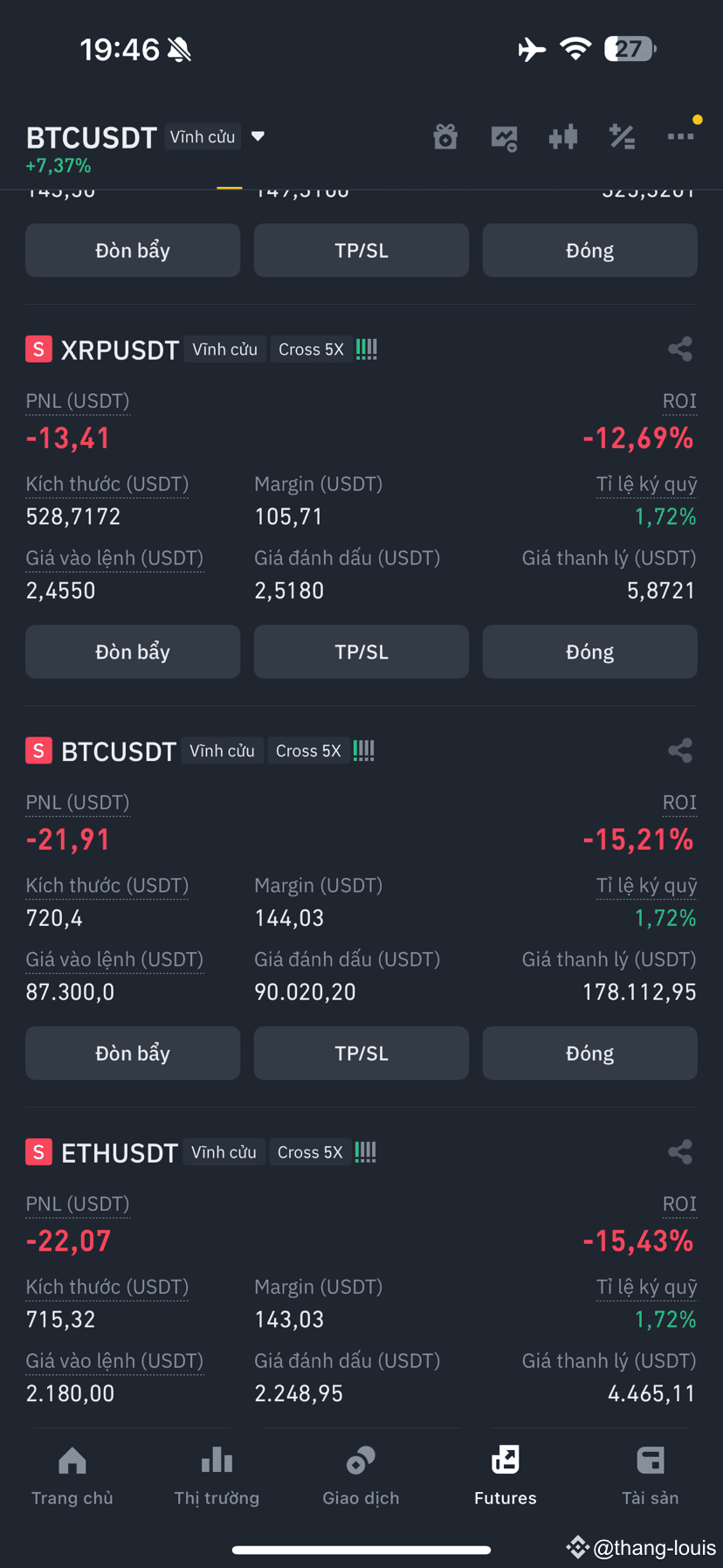Tap Đòn bẩy on the XRPUSDT position
723x1568 pixels.
pos(132,651)
